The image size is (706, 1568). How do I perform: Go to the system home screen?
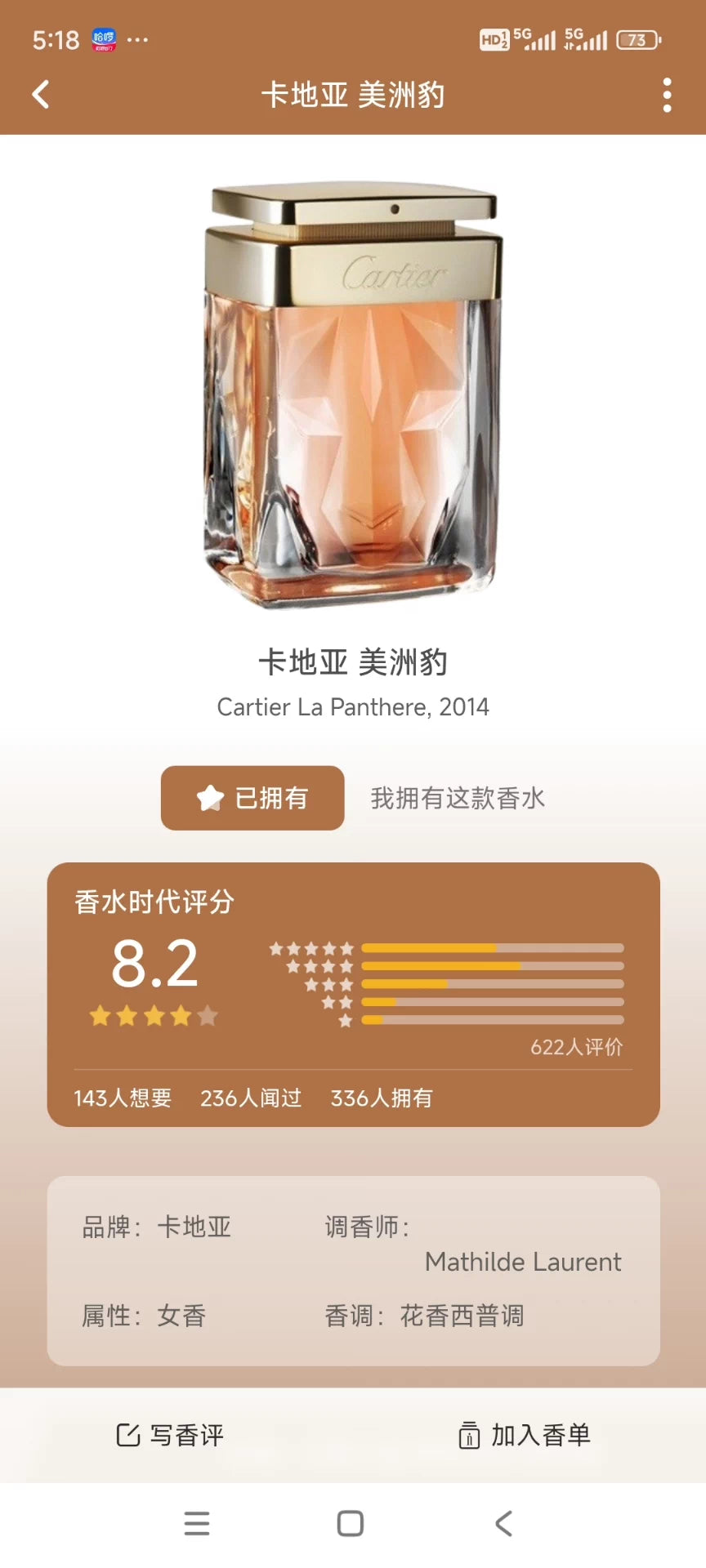point(351,1523)
